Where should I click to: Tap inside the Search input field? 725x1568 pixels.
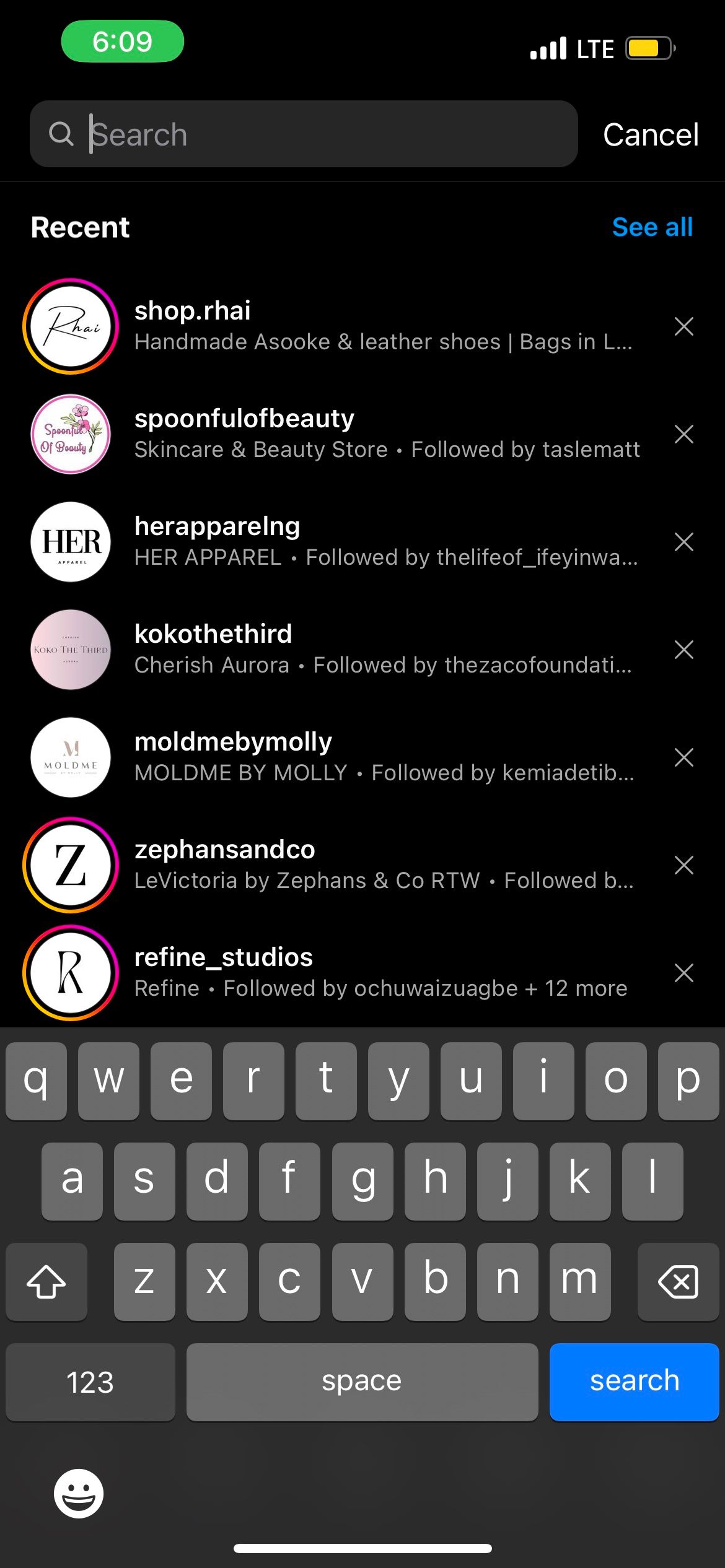(279, 133)
